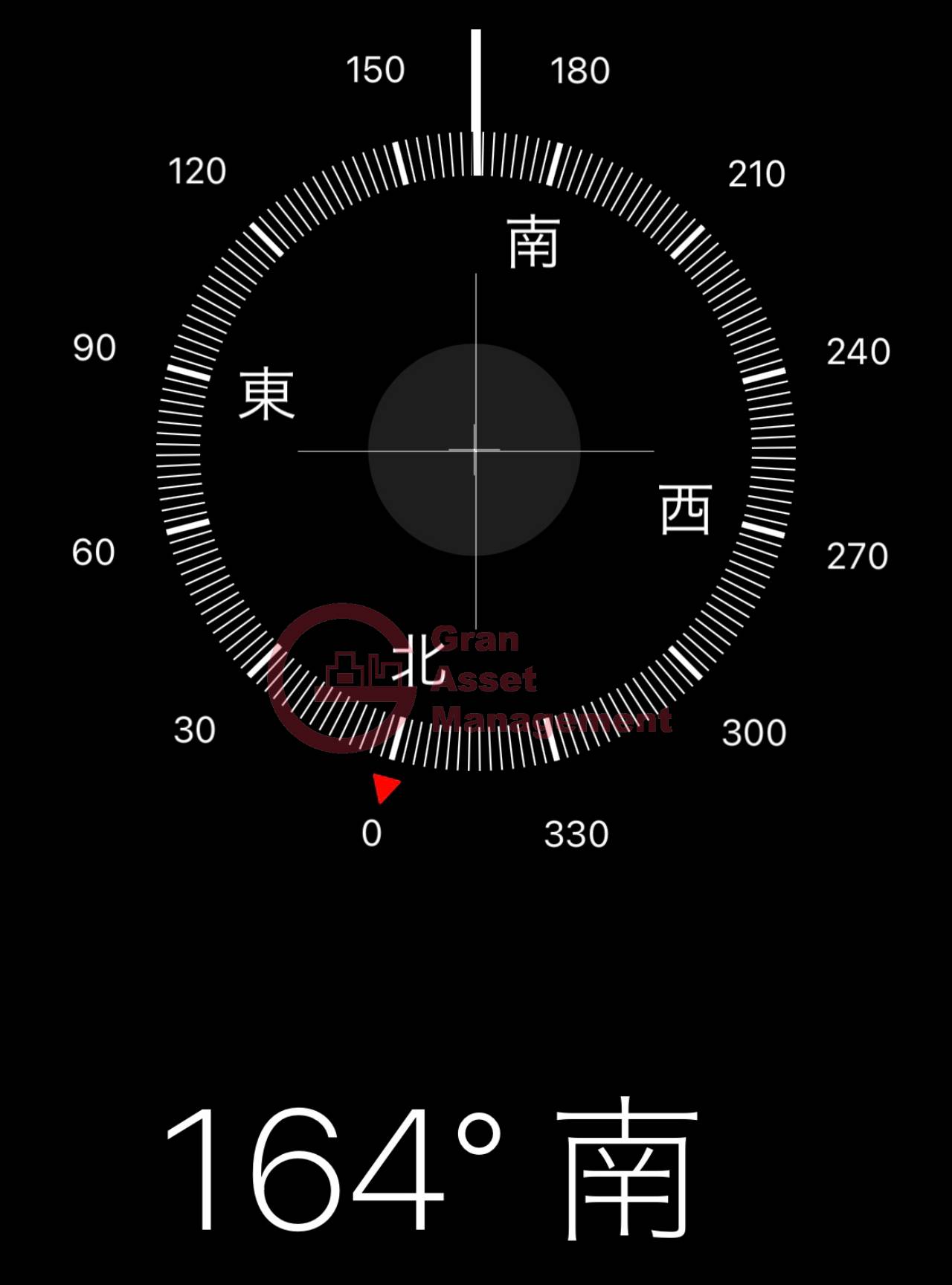
Task: Select the 120 degree label
Action: [197, 171]
